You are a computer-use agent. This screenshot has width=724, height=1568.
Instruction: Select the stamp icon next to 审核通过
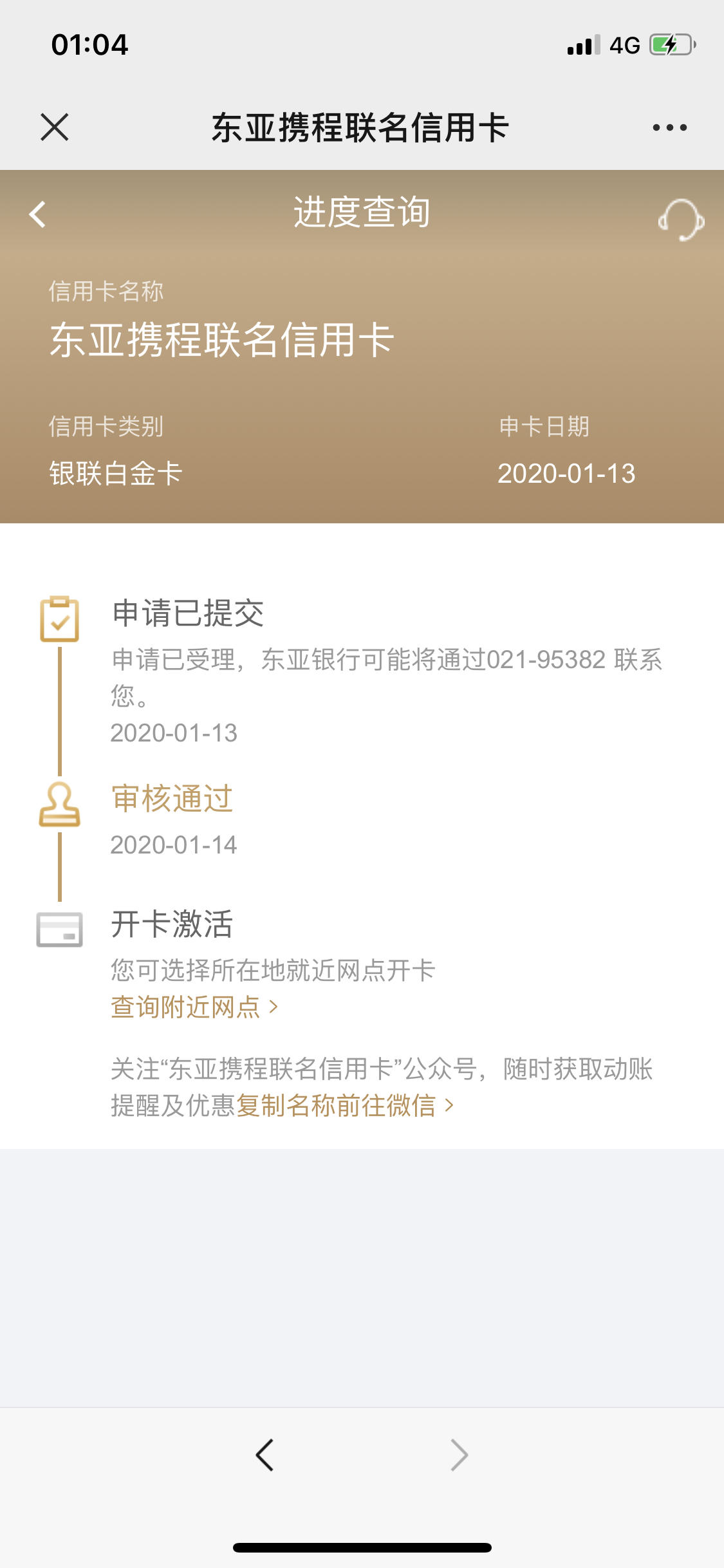tap(60, 806)
